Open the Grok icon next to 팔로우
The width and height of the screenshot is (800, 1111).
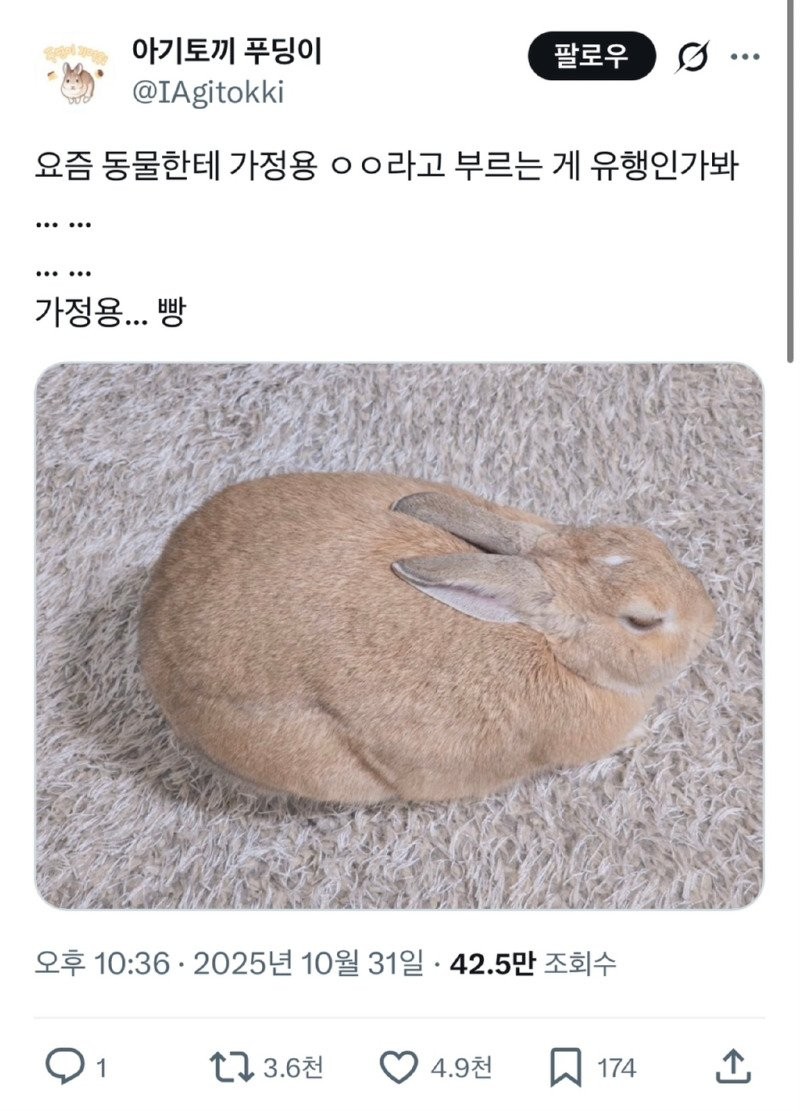(692, 58)
